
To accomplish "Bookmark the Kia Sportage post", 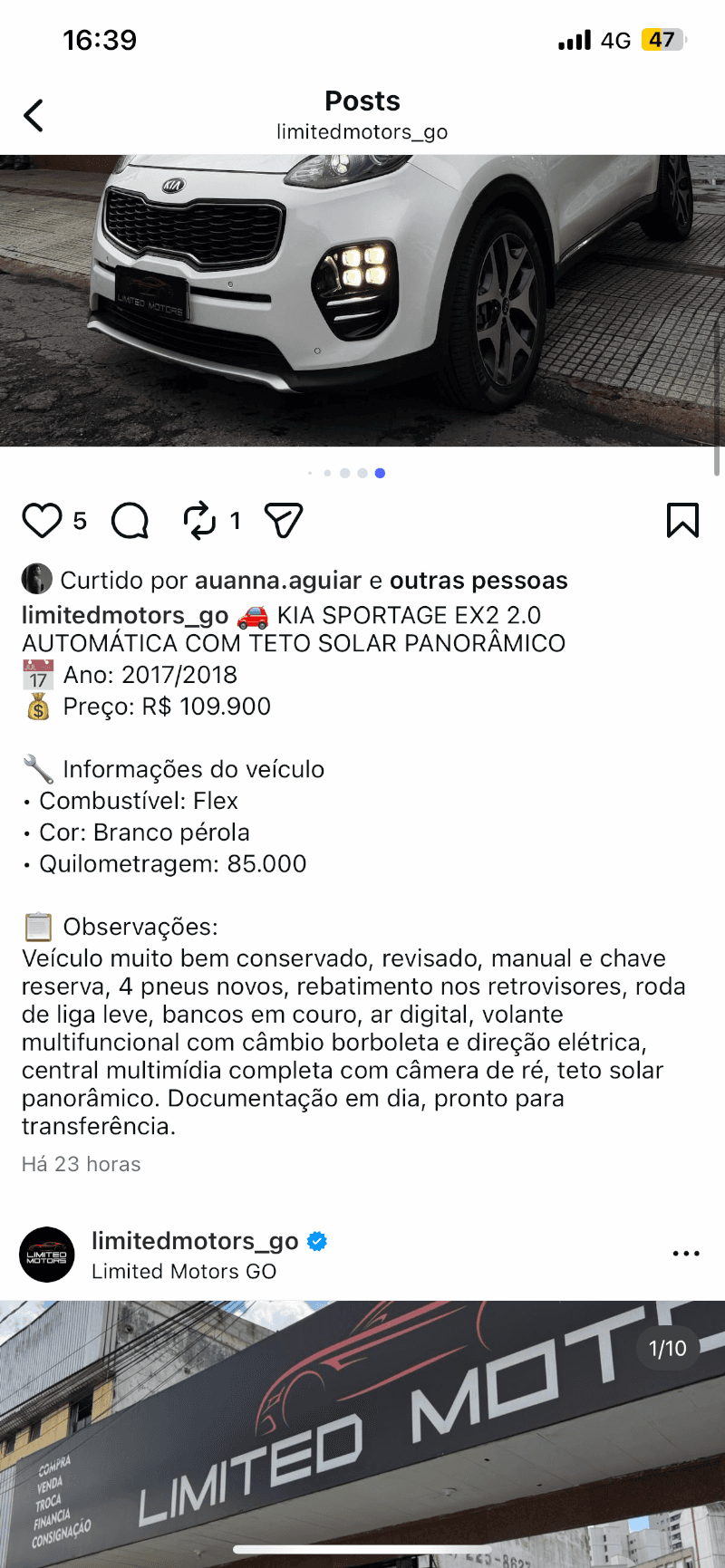I will tap(682, 520).
